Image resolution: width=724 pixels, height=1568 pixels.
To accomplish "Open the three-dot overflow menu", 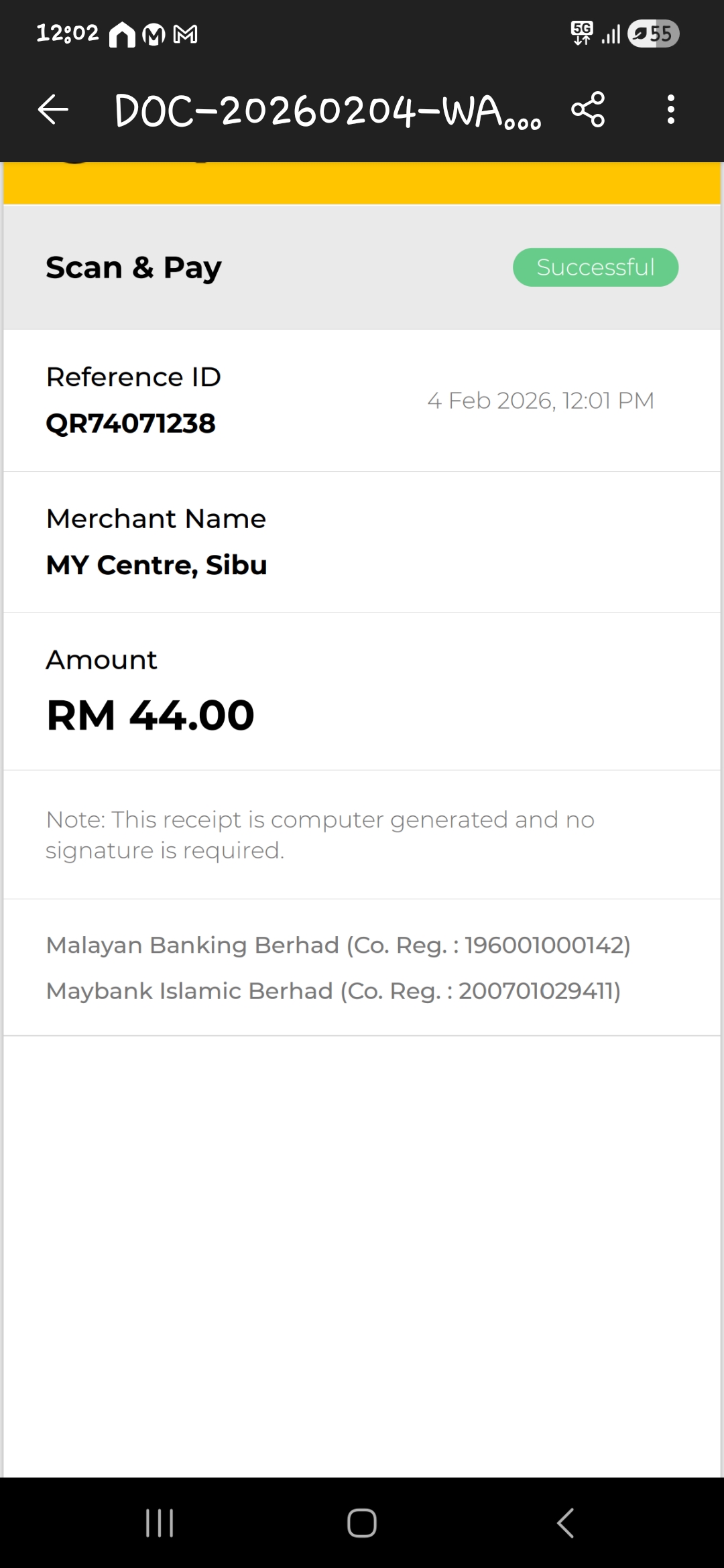I will coord(670,109).
